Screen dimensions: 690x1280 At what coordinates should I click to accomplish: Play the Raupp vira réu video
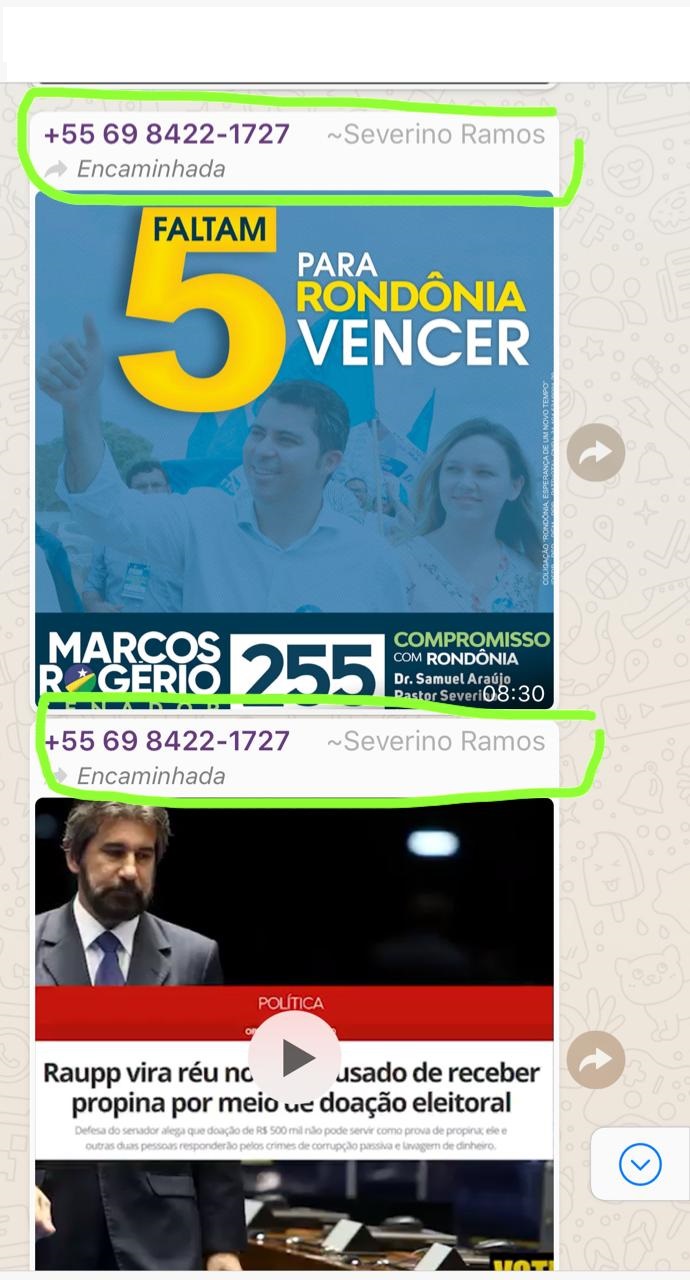tap(295, 1058)
